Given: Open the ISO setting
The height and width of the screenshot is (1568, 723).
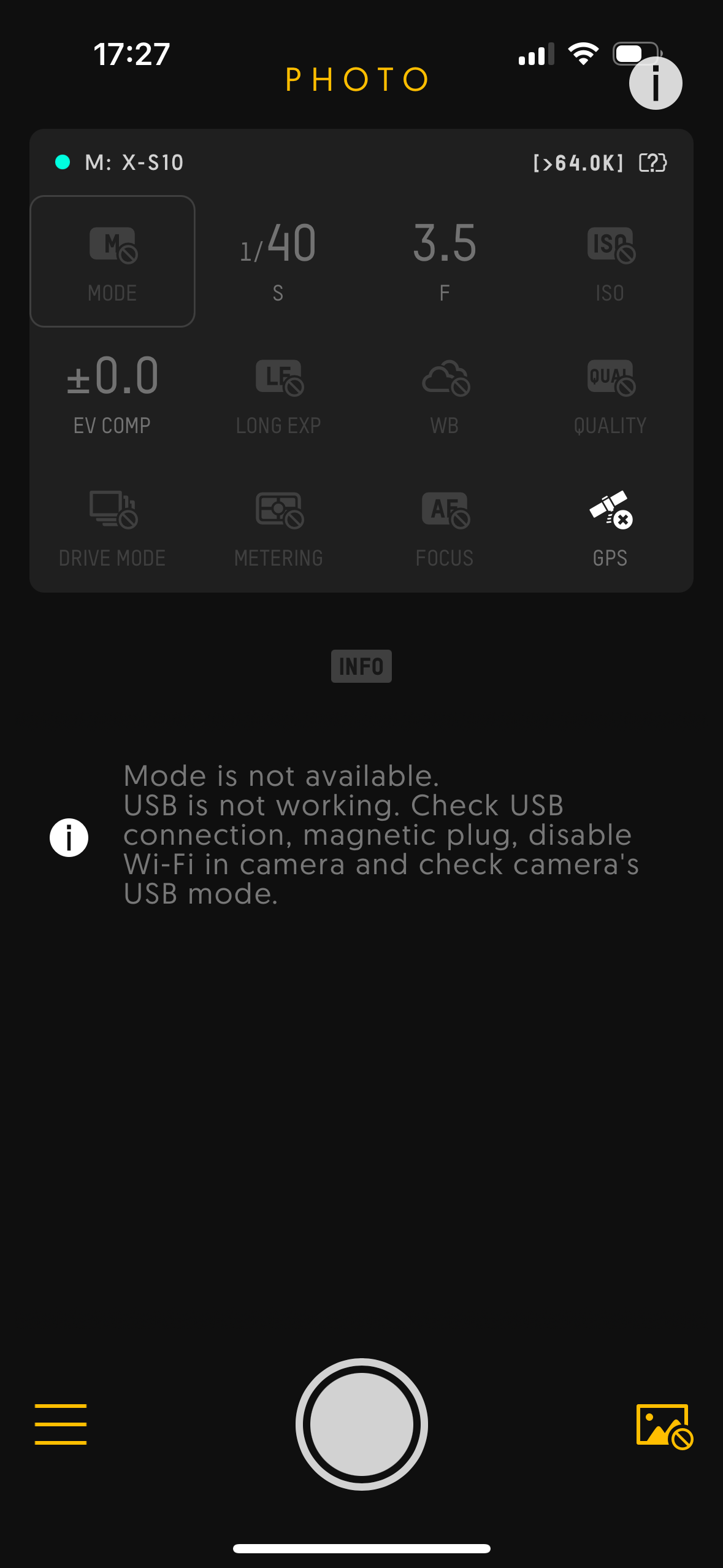Looking at the screenshot, I should (610, 261).
